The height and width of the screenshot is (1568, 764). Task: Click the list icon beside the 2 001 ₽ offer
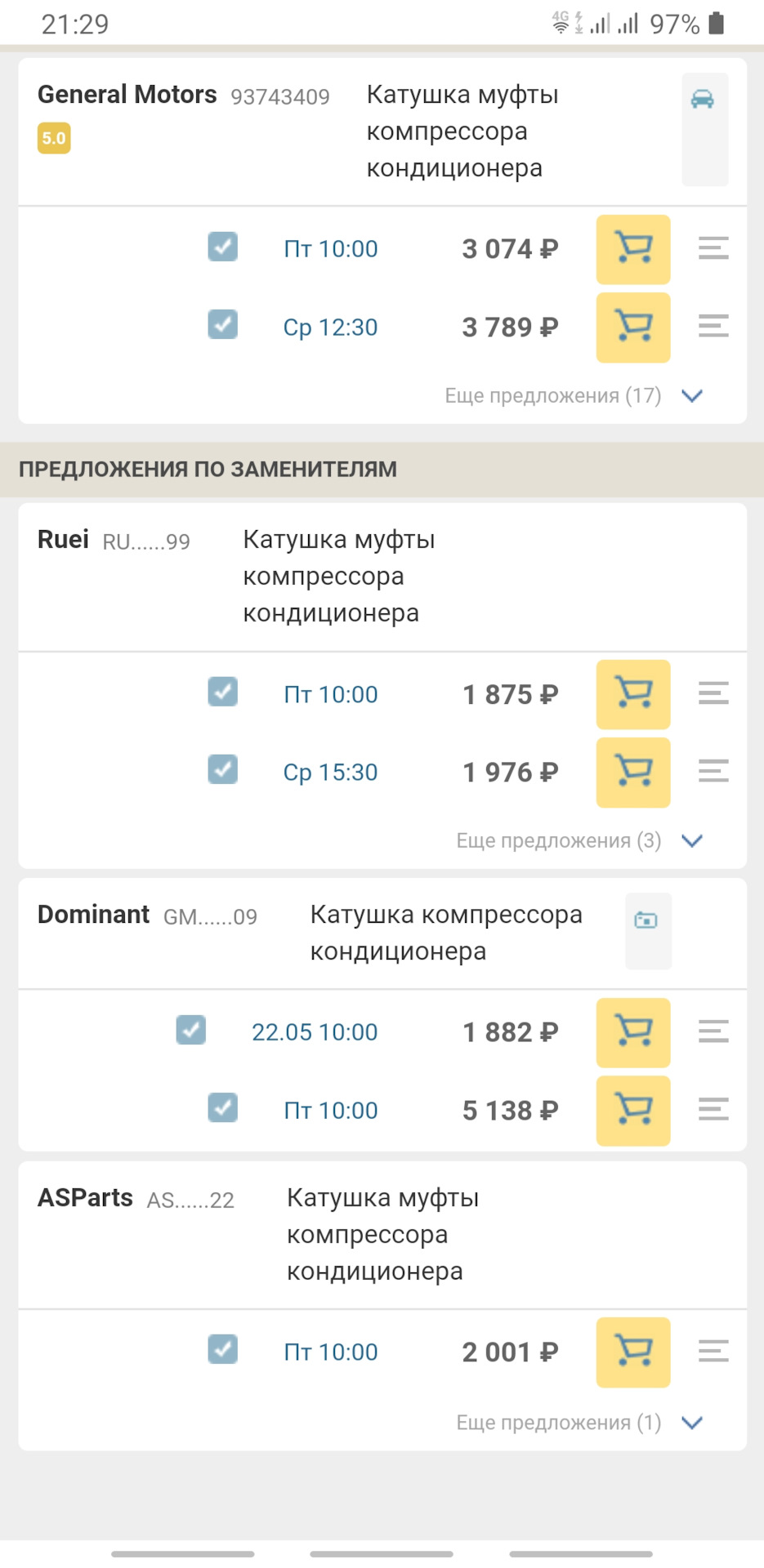pos(713,1352)
